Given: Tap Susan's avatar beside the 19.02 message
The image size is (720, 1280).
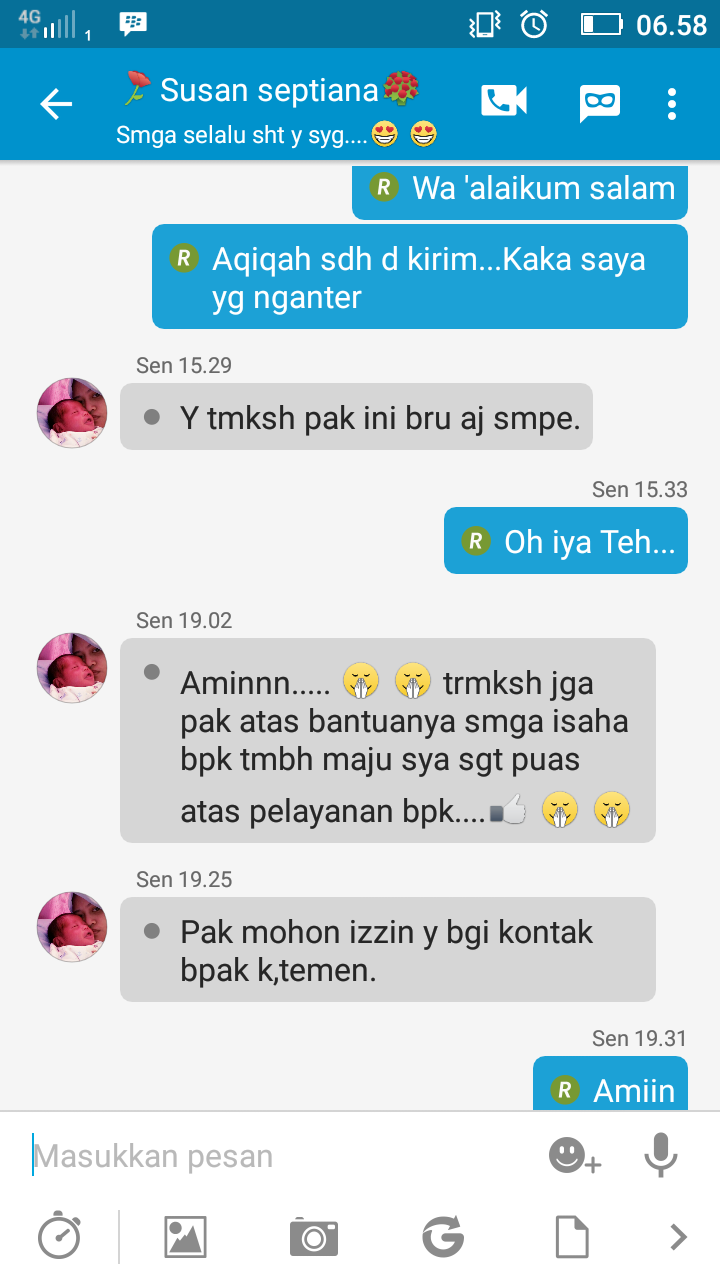Looking at the screenshot, I should pyautogui.click(x=72, y=668).
